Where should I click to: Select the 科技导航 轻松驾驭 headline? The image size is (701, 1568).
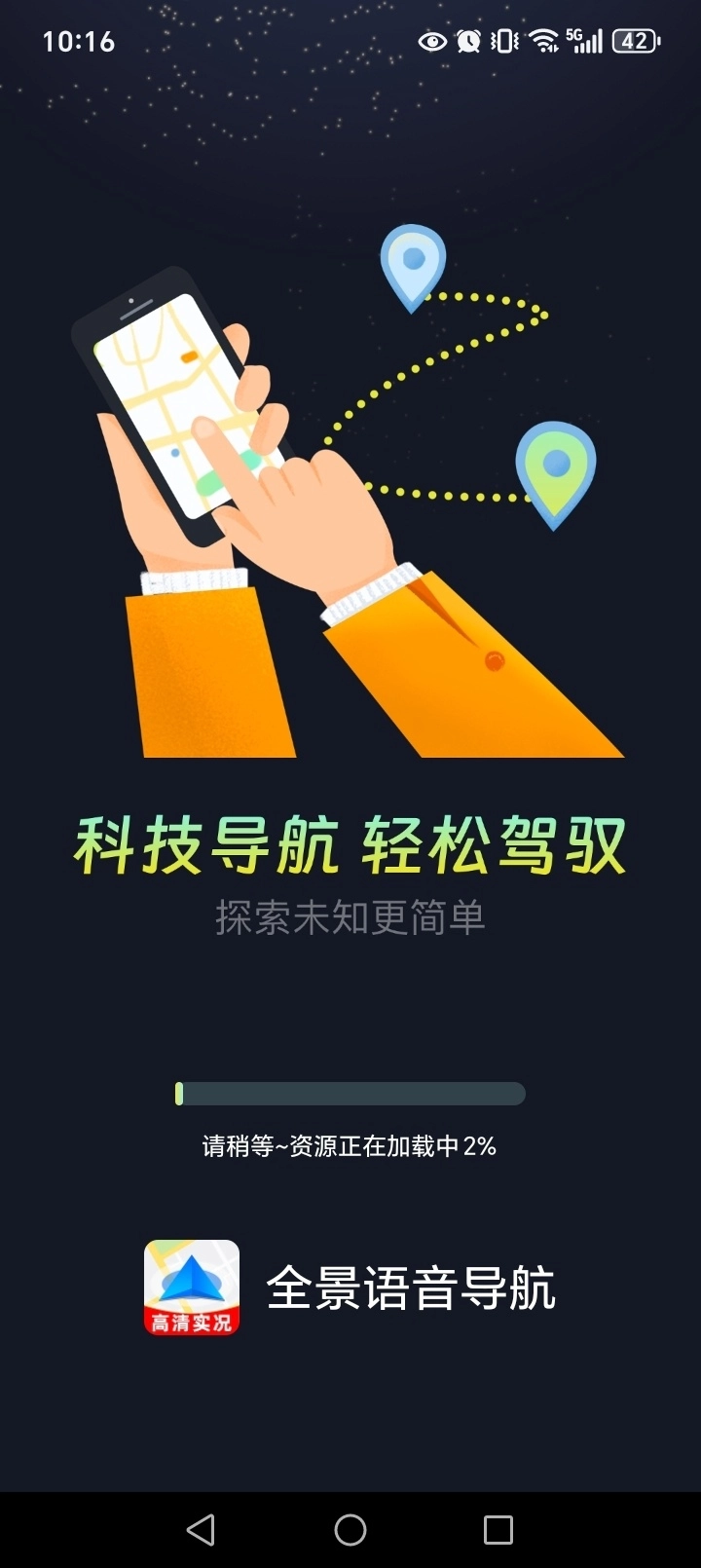pos(350,846)
